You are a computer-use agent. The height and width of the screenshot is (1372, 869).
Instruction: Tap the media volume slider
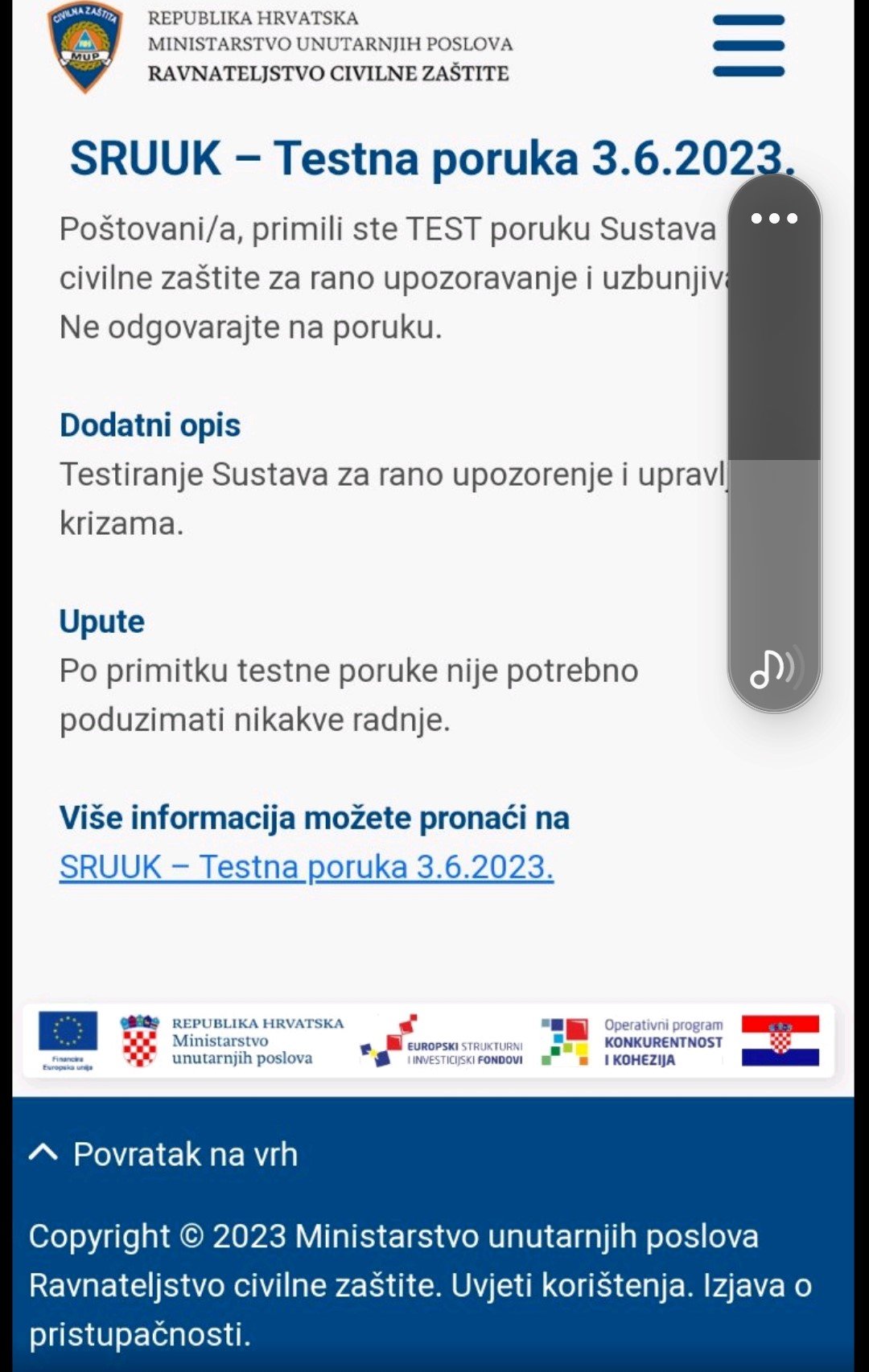774,442
